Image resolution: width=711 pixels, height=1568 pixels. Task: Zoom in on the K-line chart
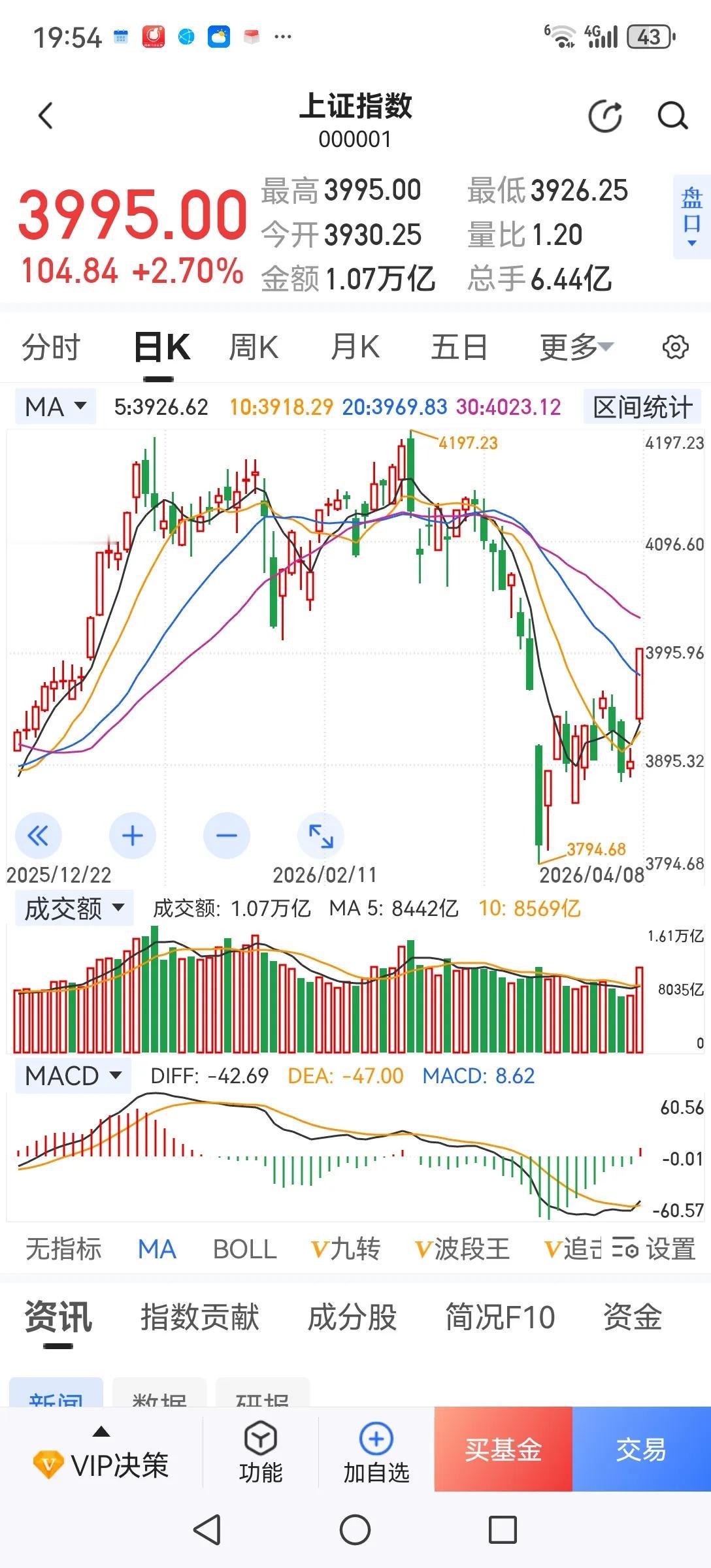coord(132,835)
